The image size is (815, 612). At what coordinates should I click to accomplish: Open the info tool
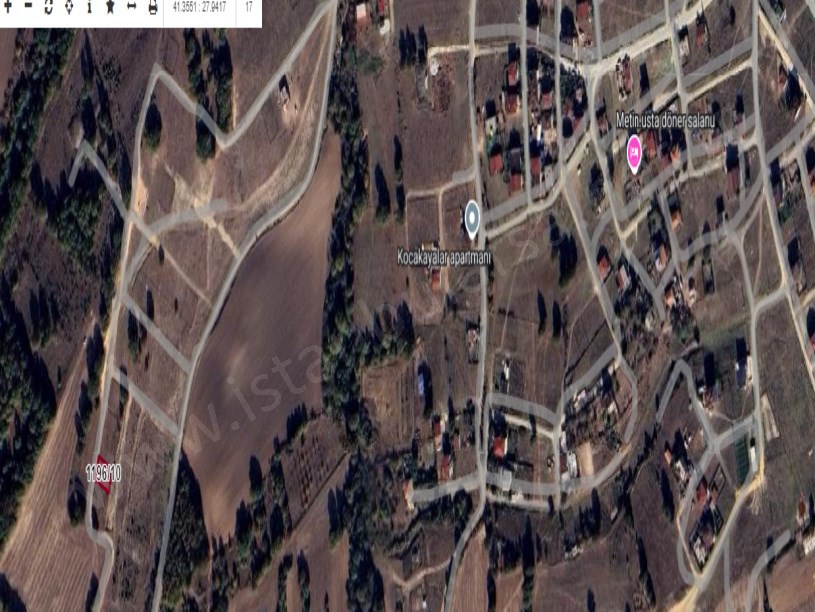pyautogui.click(x=89, y=7)
